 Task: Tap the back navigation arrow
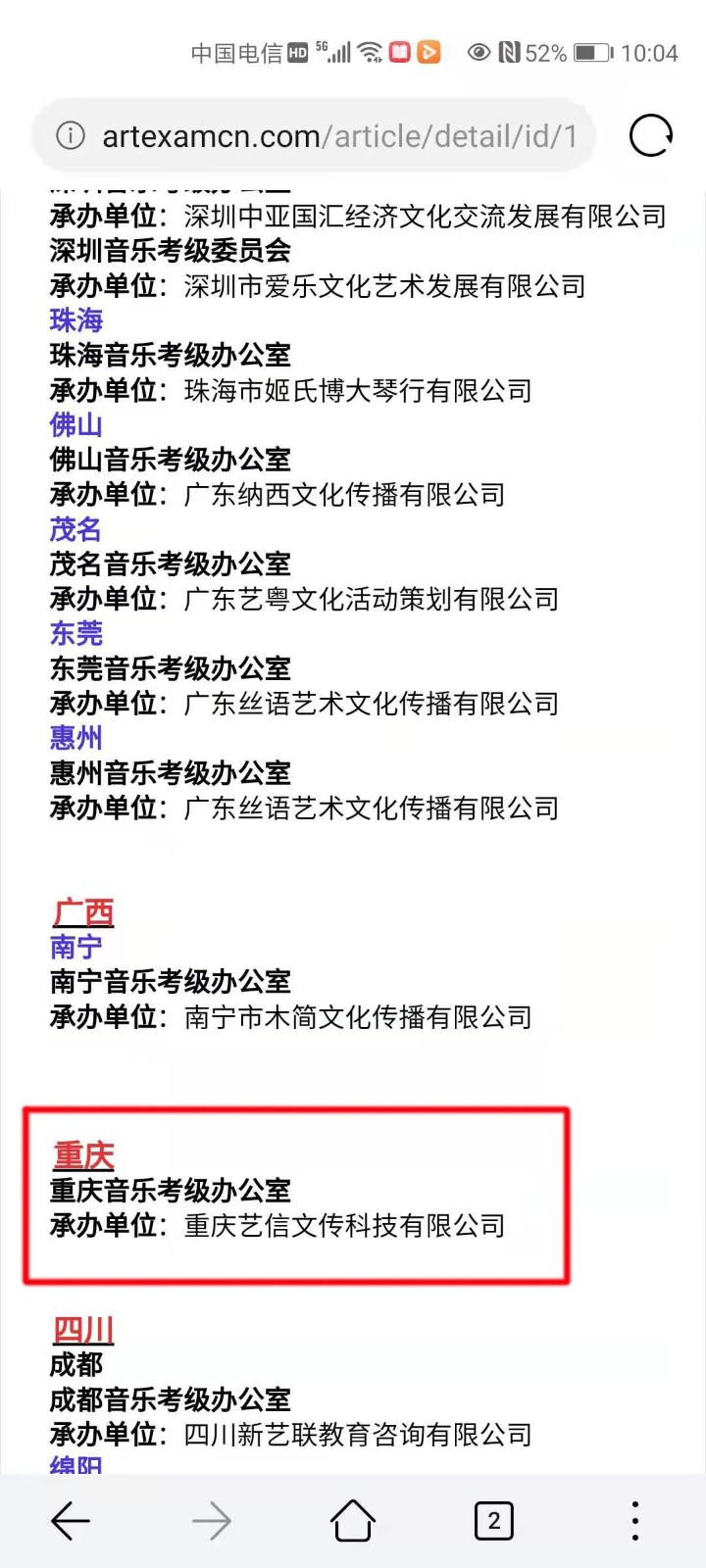70,1520
